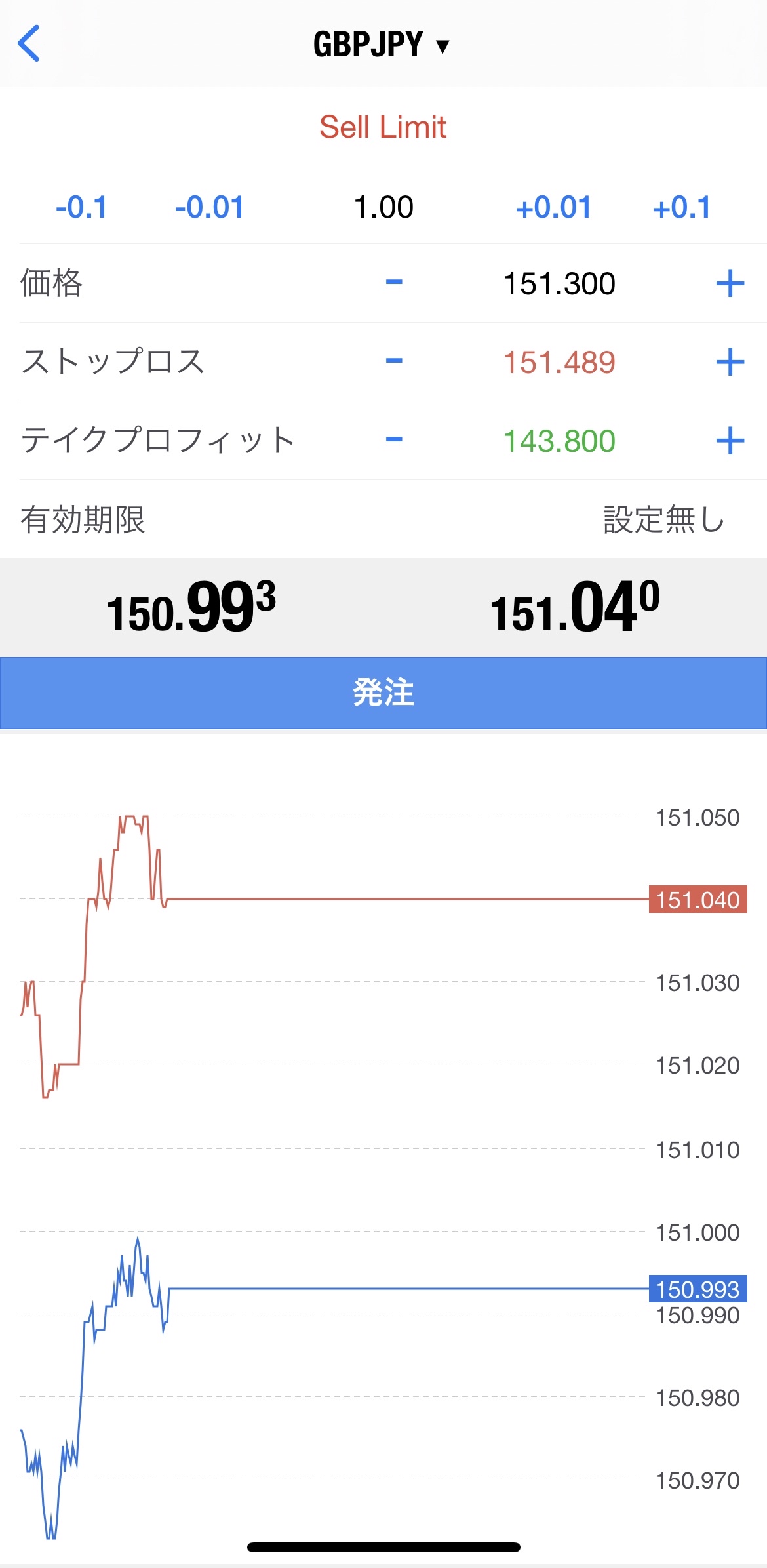Edit the 151.489 stop loss field

559,363
